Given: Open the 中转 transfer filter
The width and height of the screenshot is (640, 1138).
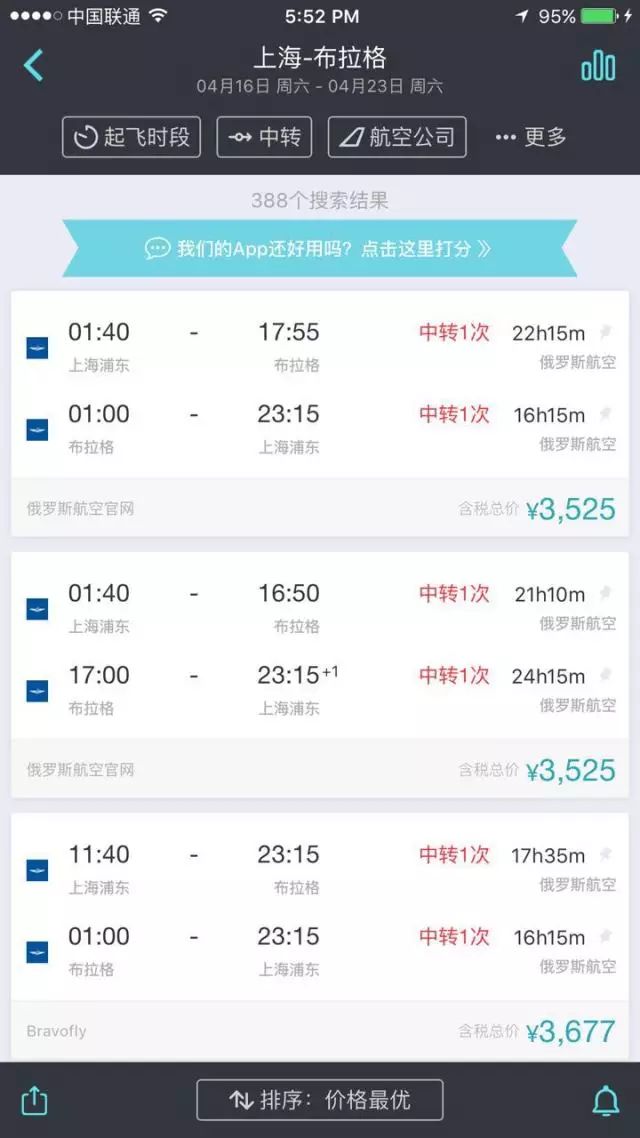Looking at the screenshot, I should (x=264, y=137).
